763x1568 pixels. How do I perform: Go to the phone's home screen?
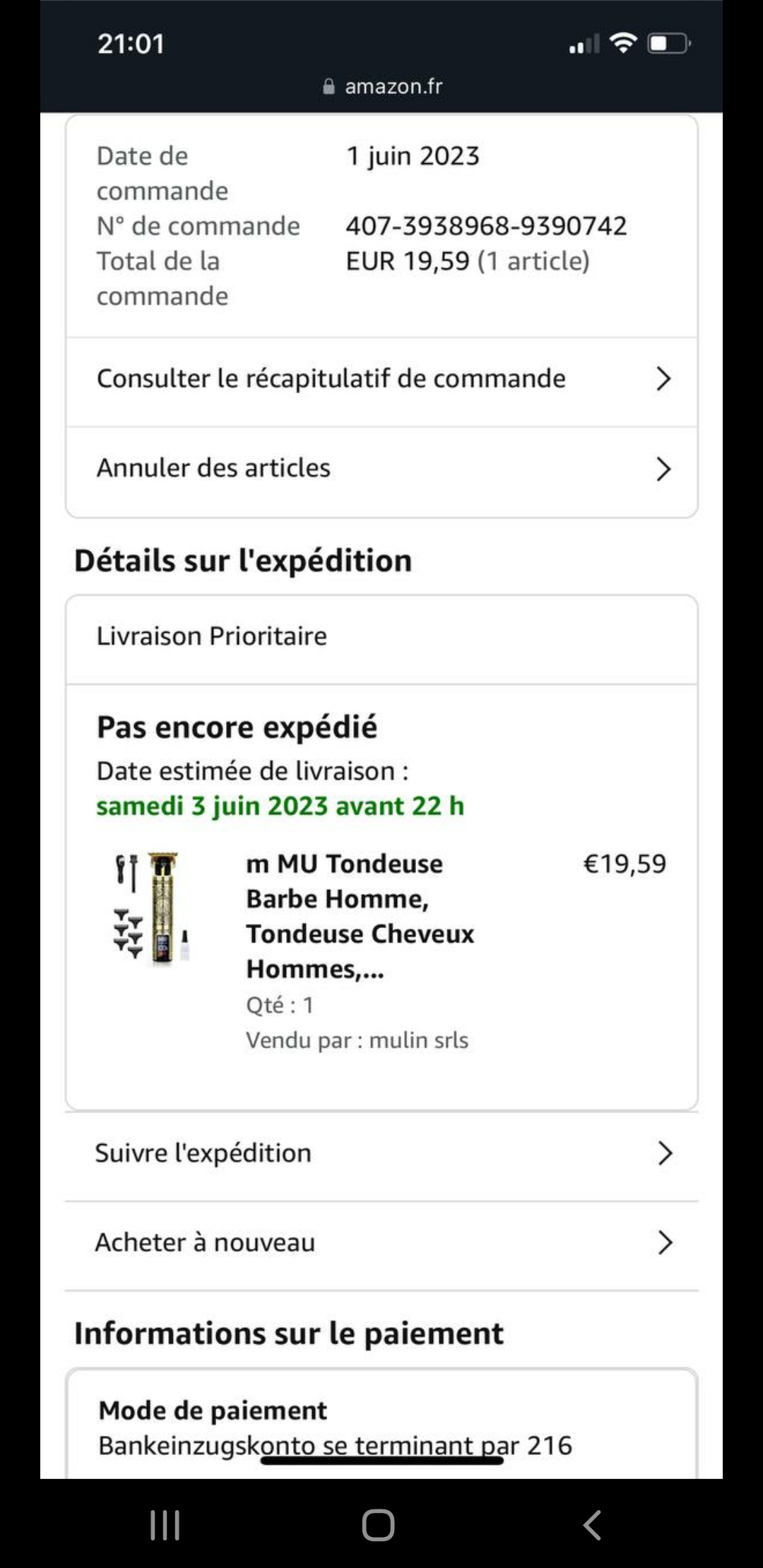378,1526
